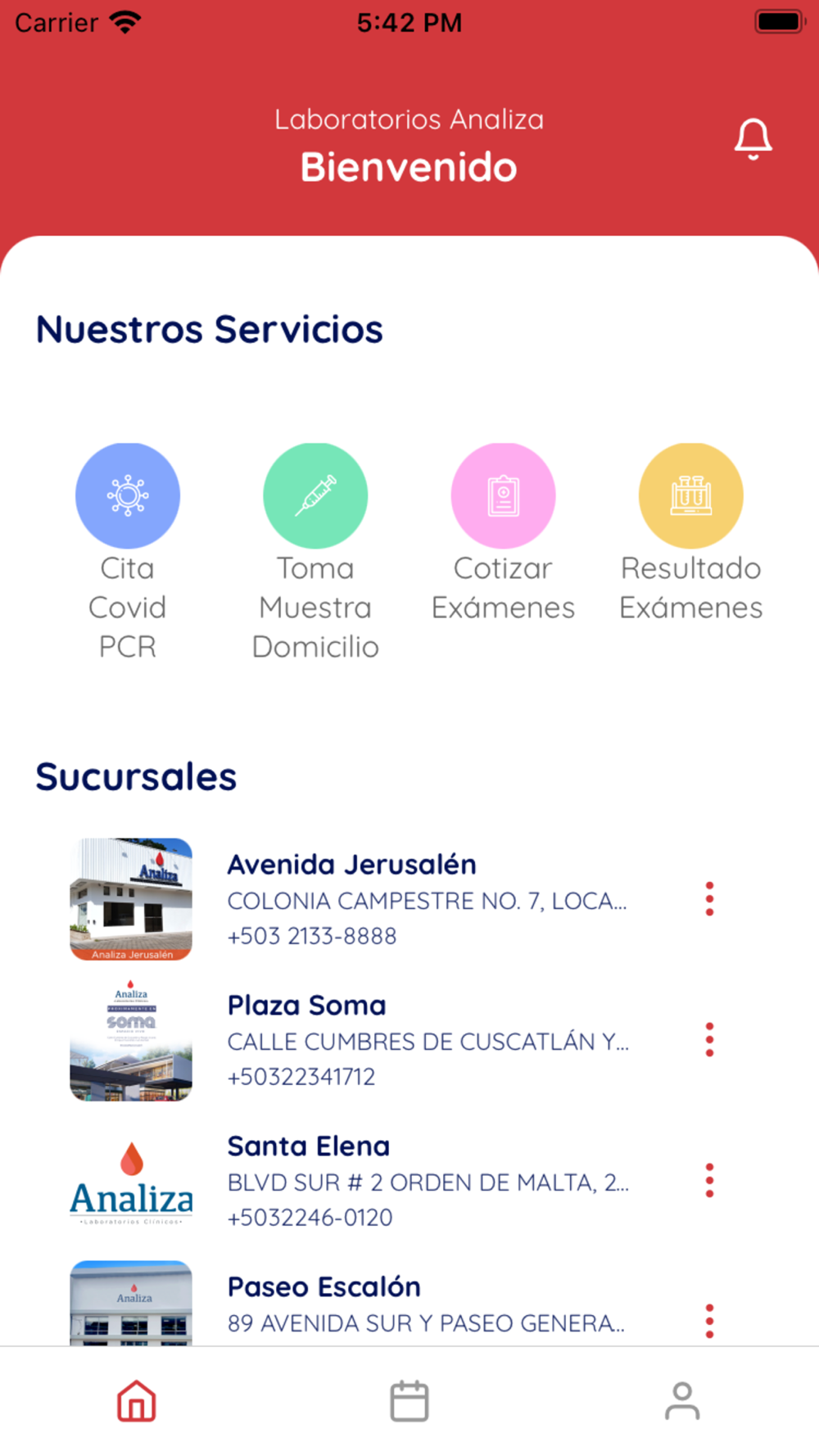Tap the three-dot menu for Santa Elena
The height and width of the screenshot is (1456, 819).
(709, 1181)
